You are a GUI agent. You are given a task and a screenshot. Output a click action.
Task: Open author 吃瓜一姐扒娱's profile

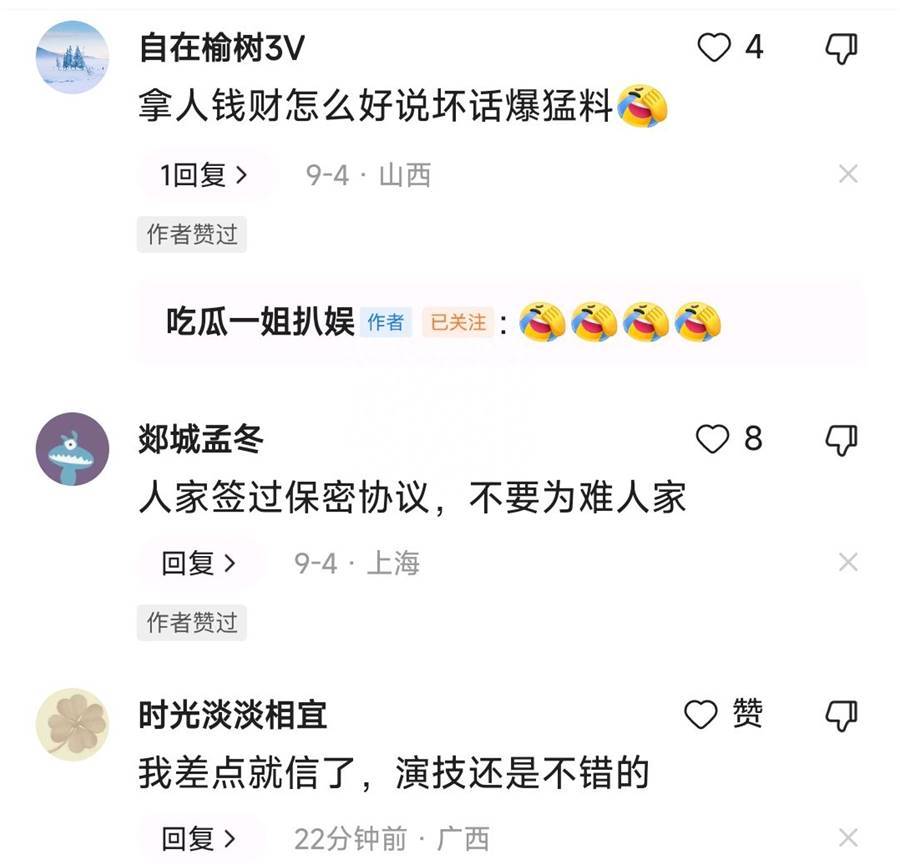coord(260,322)
